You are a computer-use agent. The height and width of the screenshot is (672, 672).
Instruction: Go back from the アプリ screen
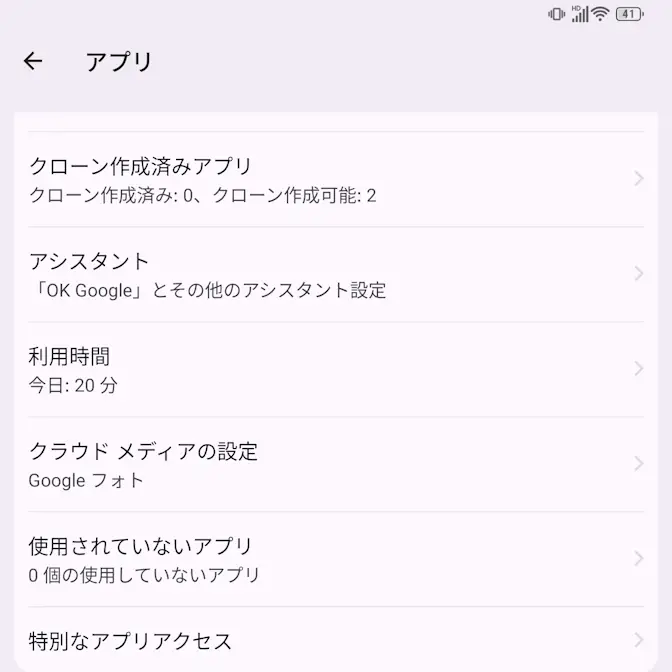(33, 62)
